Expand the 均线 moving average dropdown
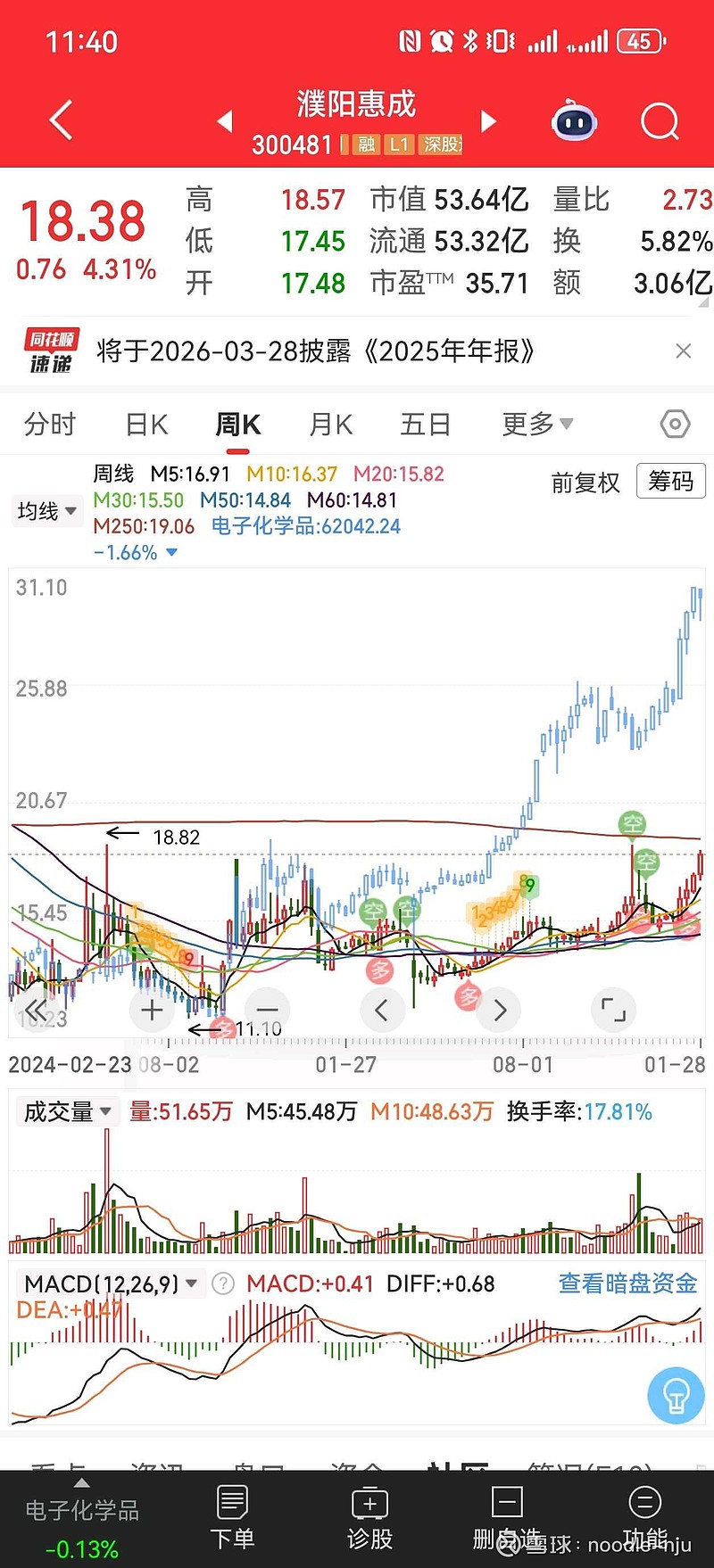 click(x=46, y=510)
